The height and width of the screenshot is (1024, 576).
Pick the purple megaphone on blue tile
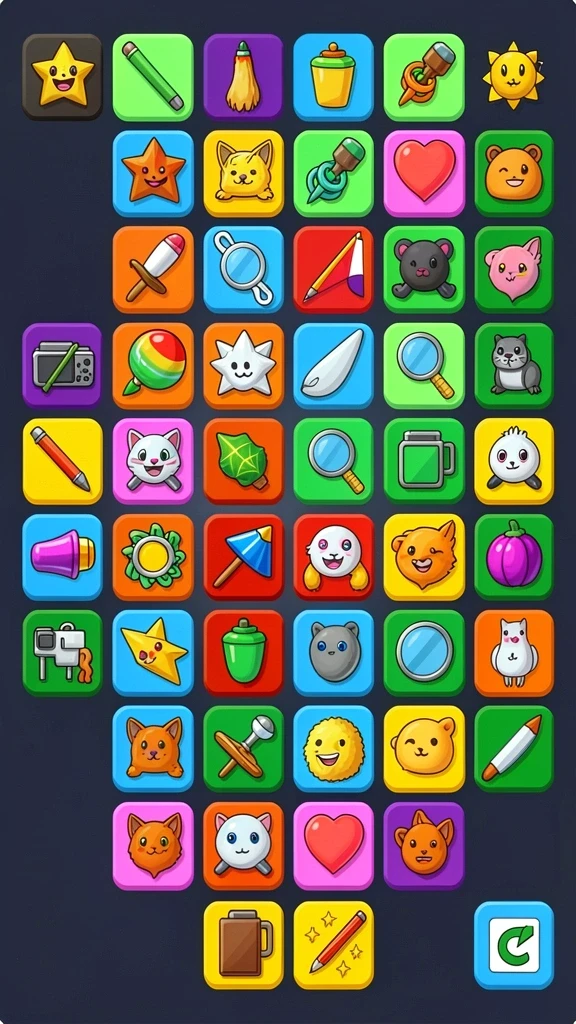pos(63,557)
